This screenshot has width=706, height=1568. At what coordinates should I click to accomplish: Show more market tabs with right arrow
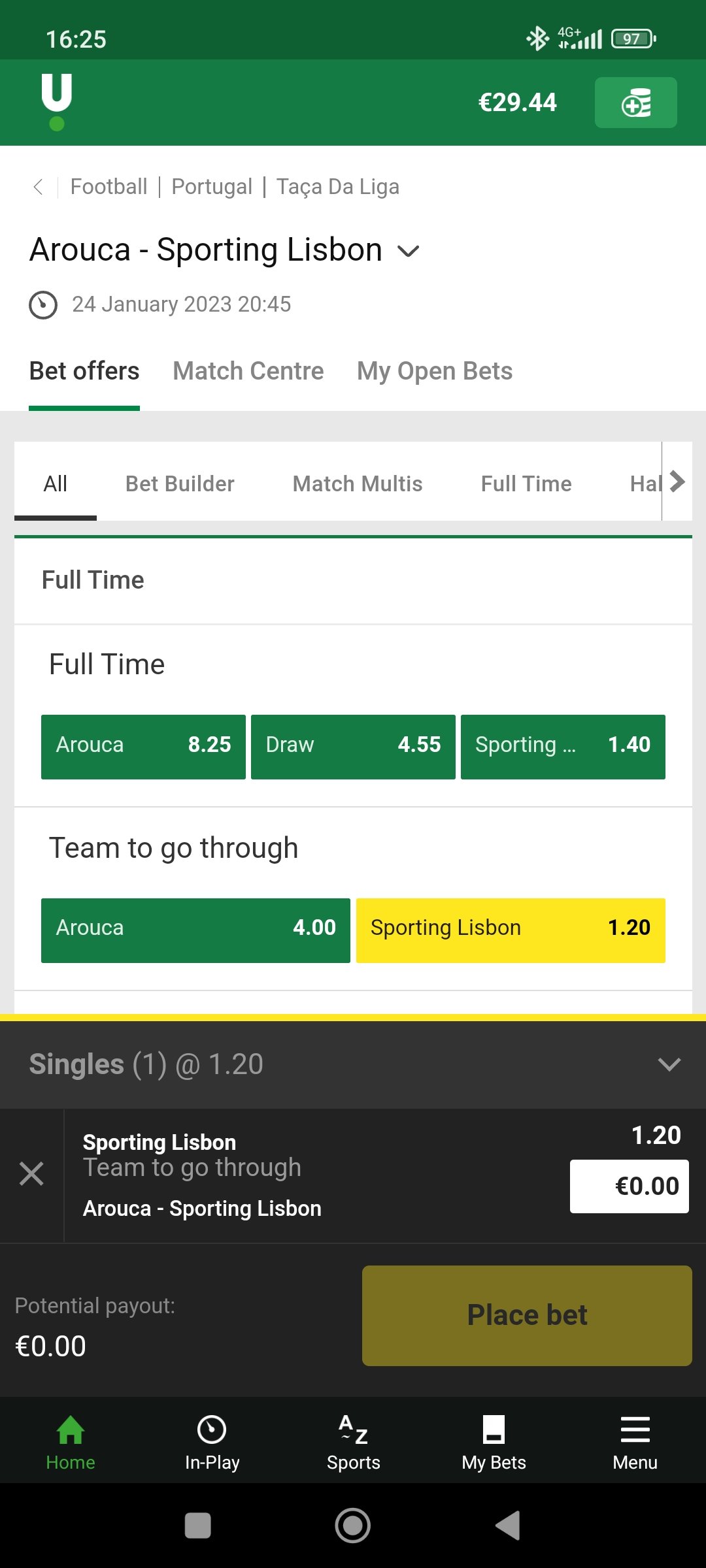click(677, 482)
